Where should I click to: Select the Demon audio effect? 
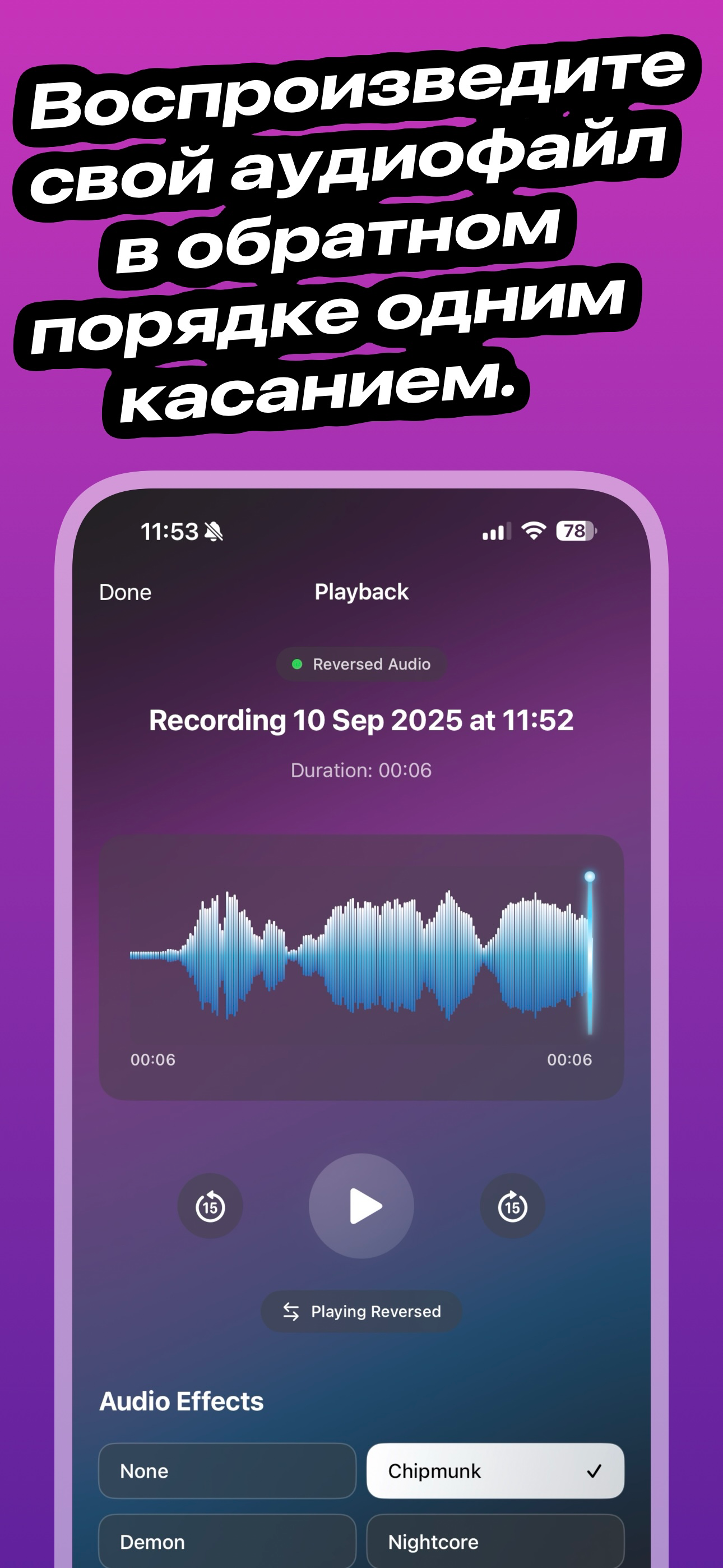[227, 1542]
